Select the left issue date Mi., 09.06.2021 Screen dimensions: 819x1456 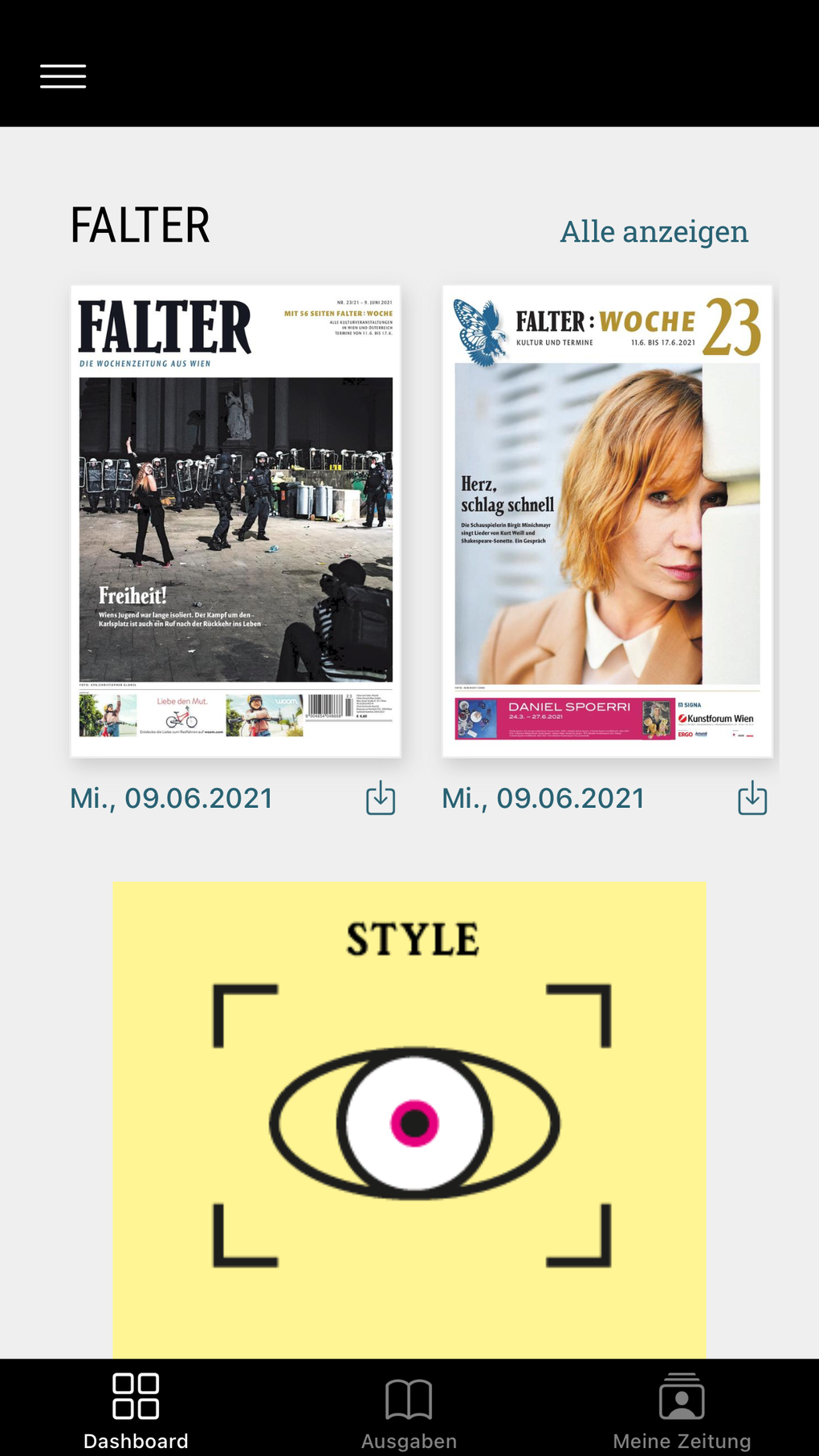(171, 797)
